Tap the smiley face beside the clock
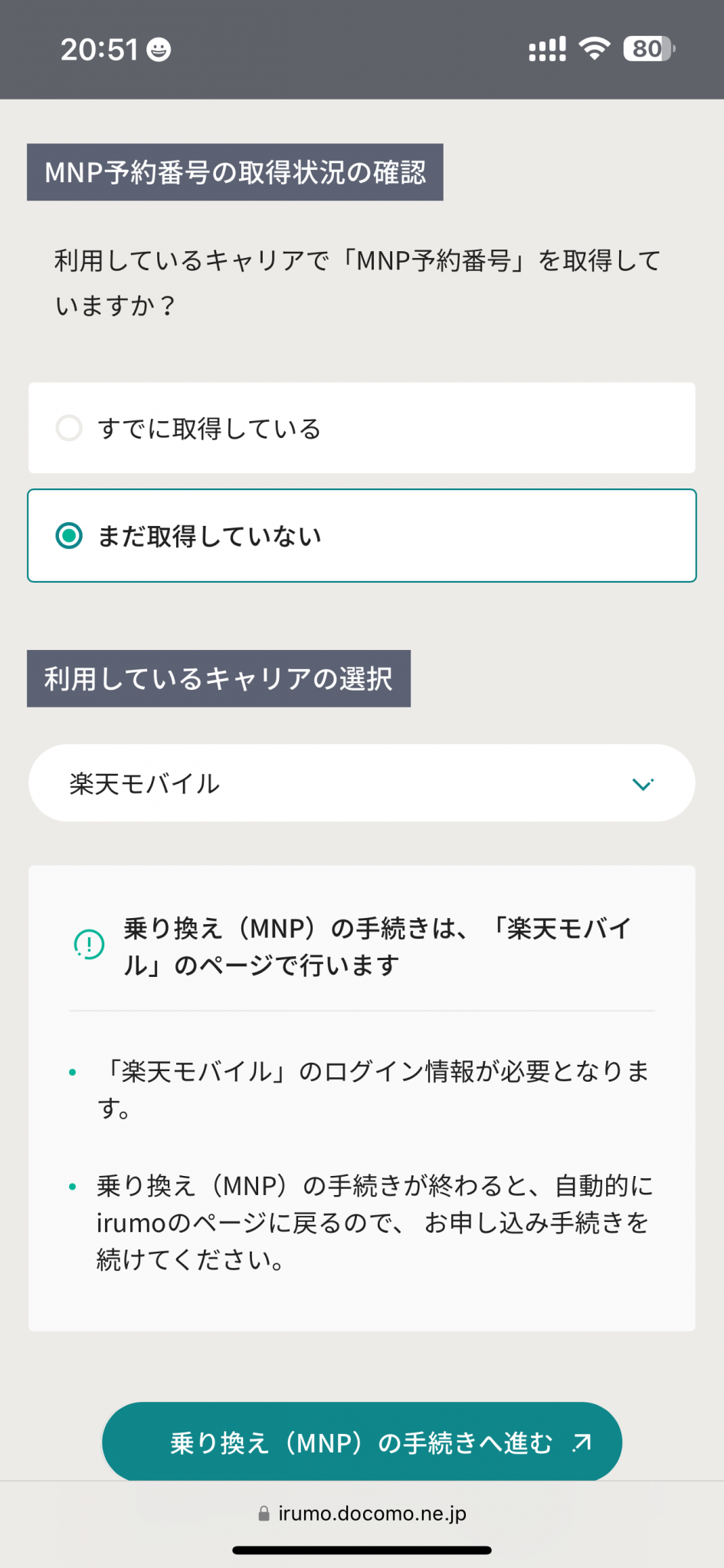The width and height of the screenshot is (724, 1568). (156, 50)
